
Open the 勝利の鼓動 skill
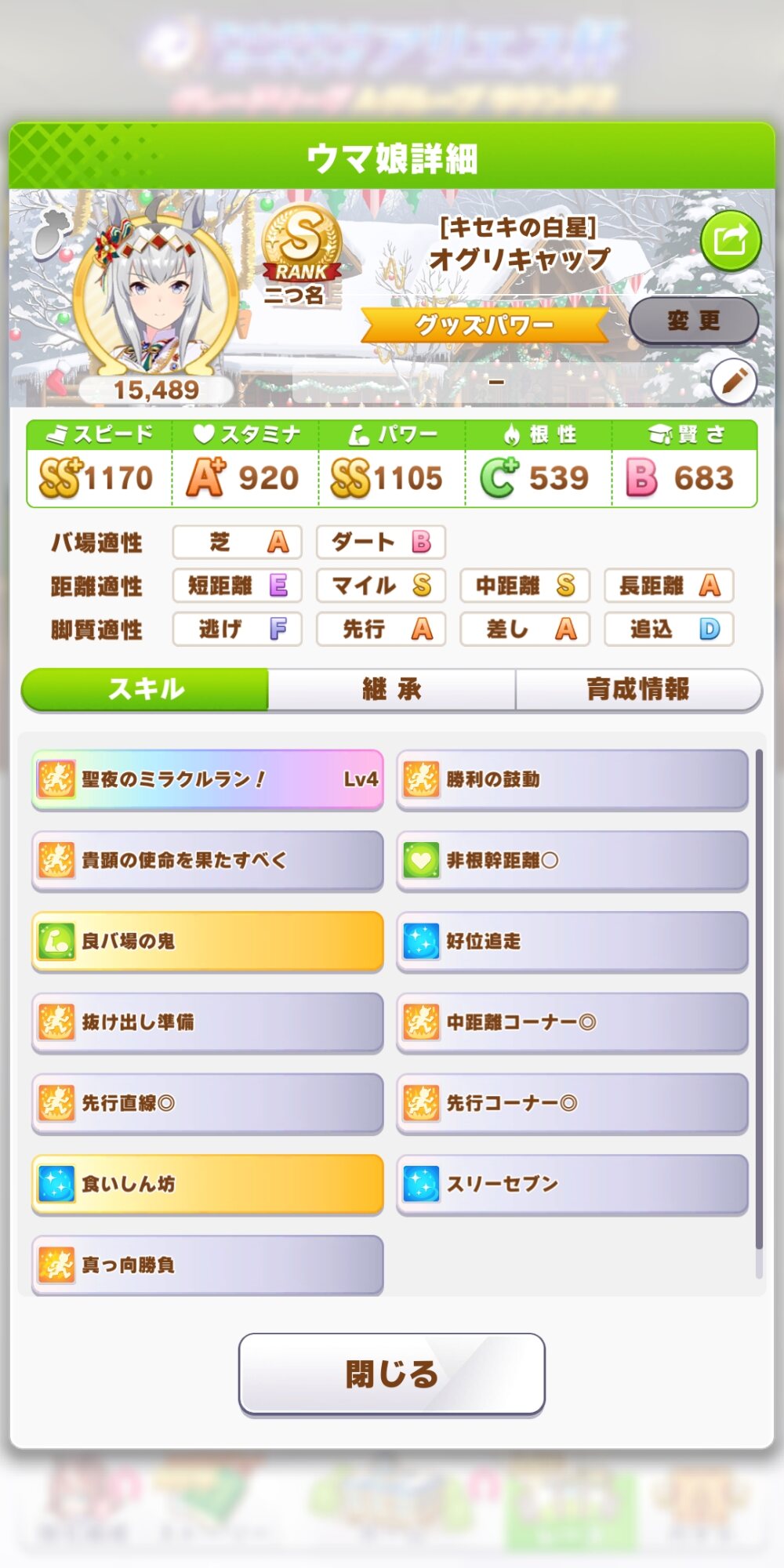pyautogui.click(x=572, y=779)
